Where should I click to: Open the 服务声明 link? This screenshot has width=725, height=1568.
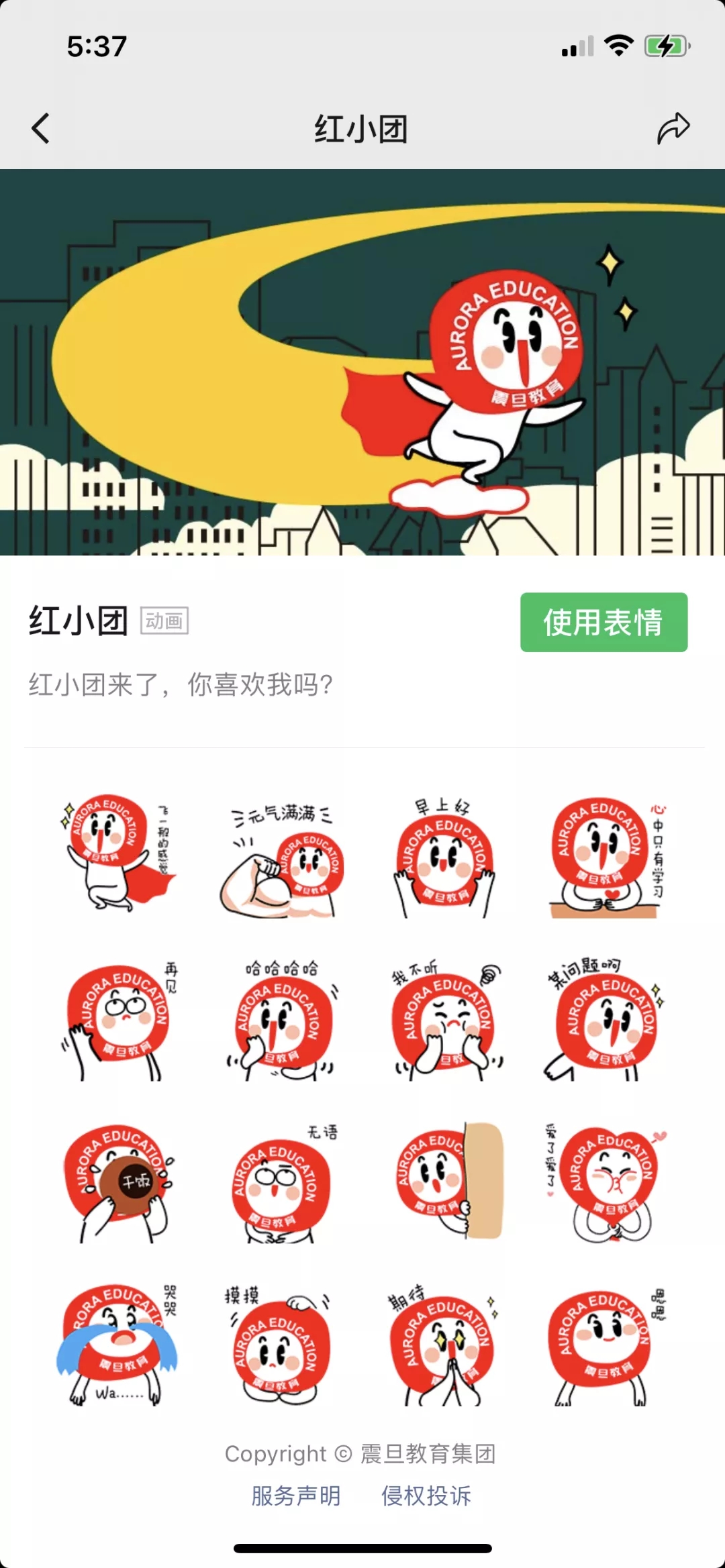pyautogui.click(x=296, y=1496)
